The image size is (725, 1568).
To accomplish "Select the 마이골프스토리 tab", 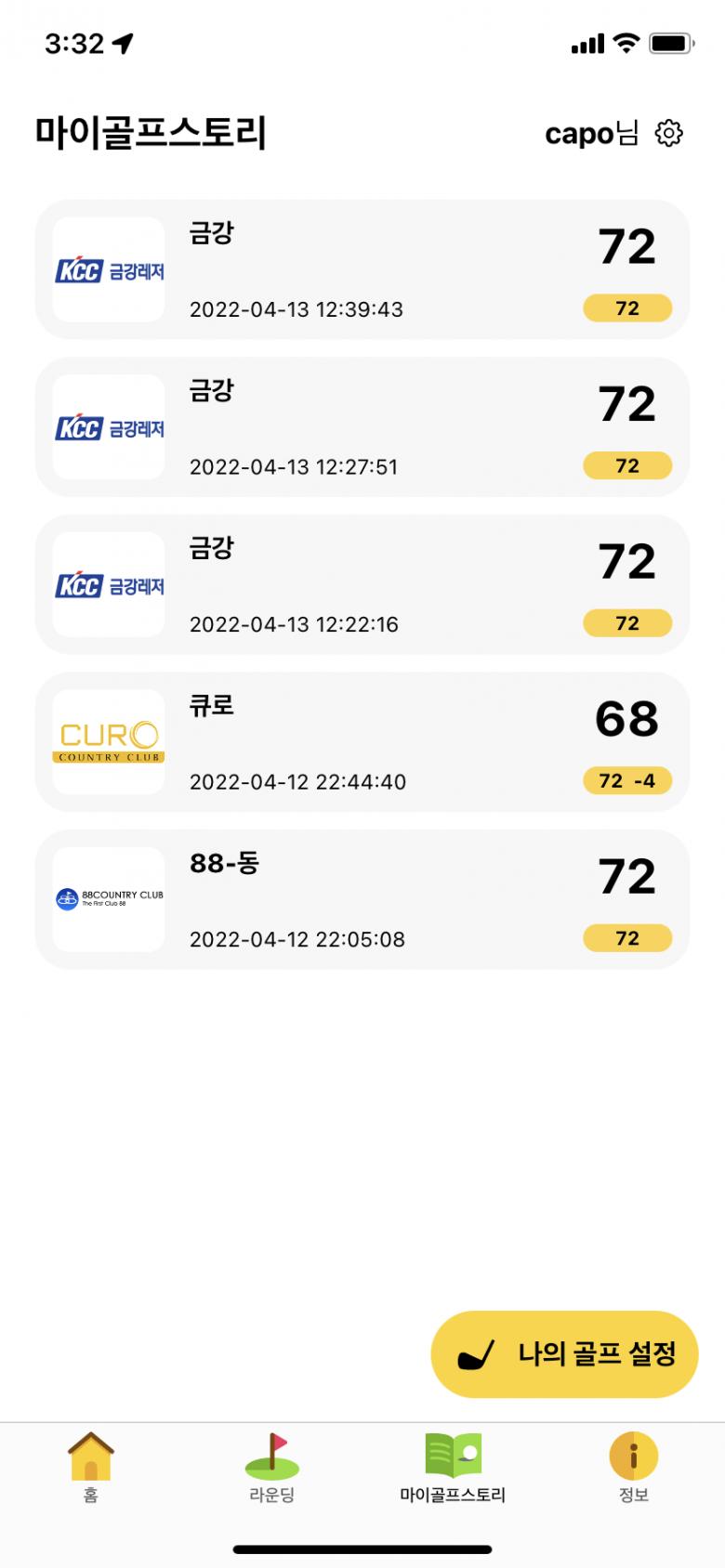I will click(453, 1468).
